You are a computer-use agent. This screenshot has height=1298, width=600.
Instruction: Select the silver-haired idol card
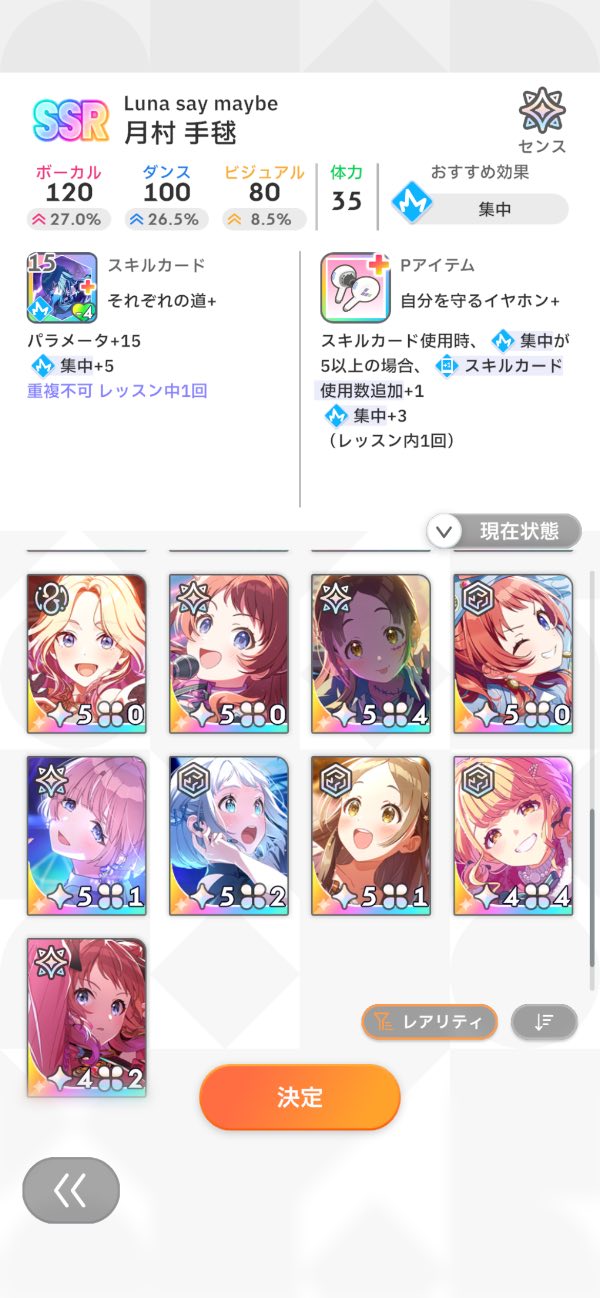point(229,835)
